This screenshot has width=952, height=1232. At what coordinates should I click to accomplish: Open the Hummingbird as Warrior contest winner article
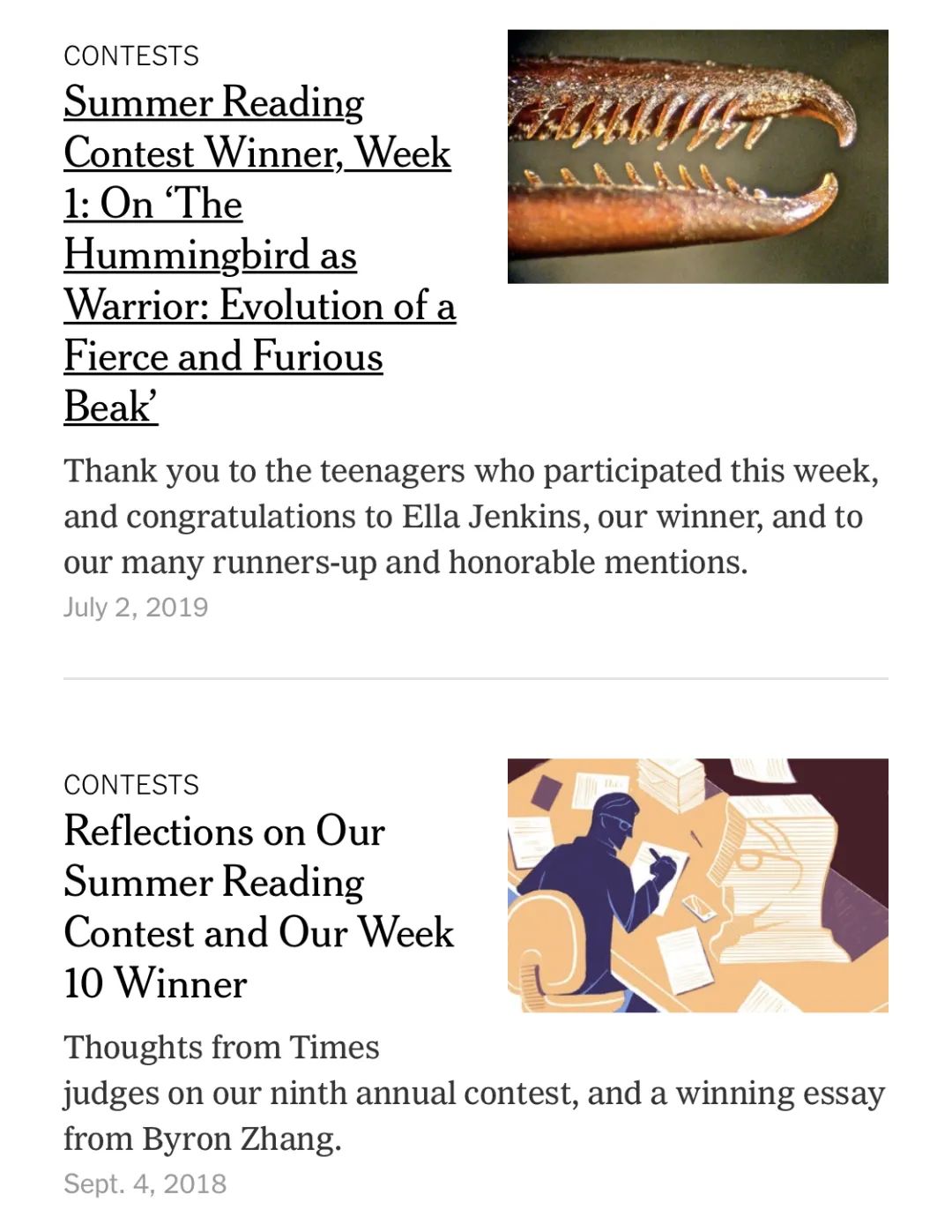point(257,254)
